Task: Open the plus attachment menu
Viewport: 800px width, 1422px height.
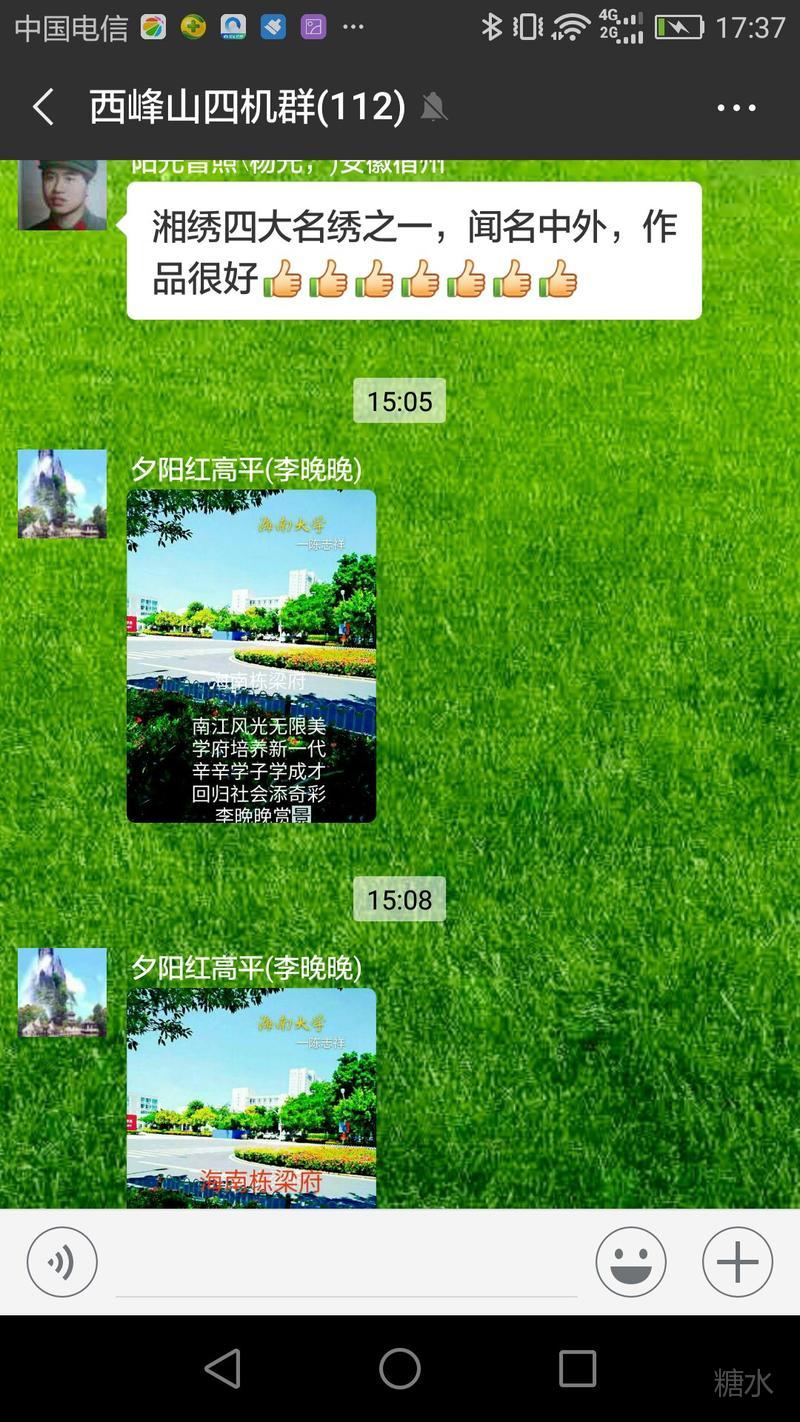Action: coord(737,1262)
